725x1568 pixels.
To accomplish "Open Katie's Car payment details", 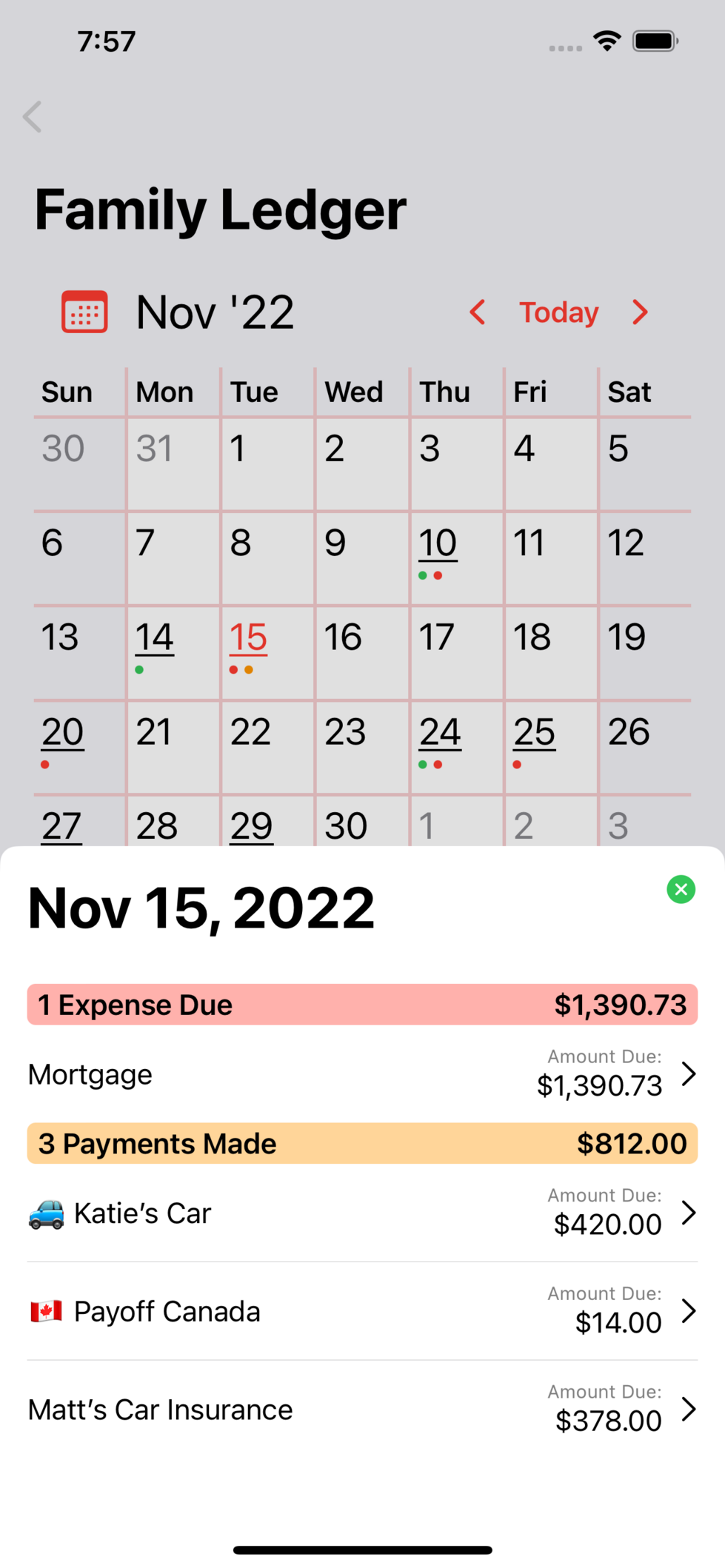I will click(x=362, y=1213).
